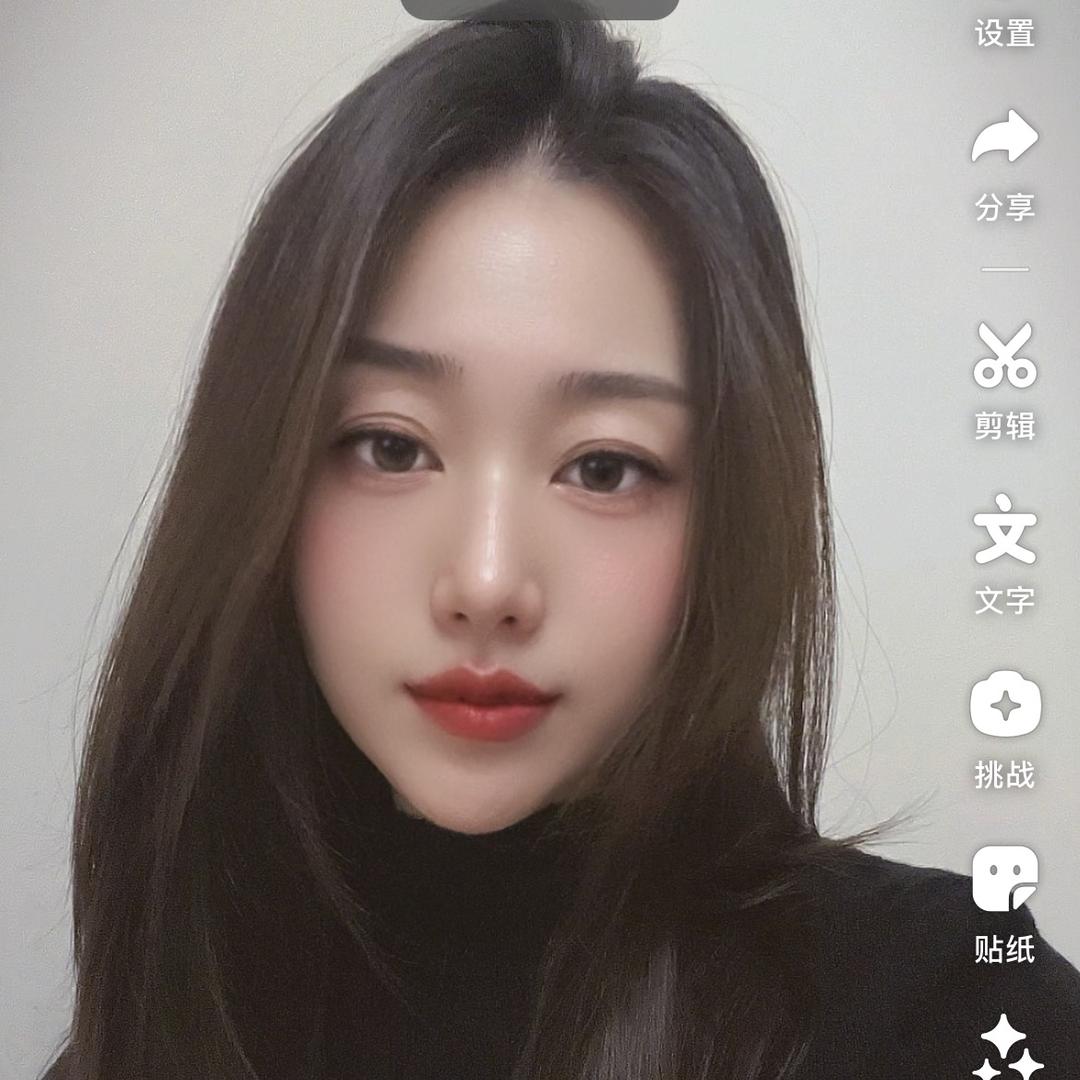Open the 贴纸 sticker picker

pos(1004,880)
